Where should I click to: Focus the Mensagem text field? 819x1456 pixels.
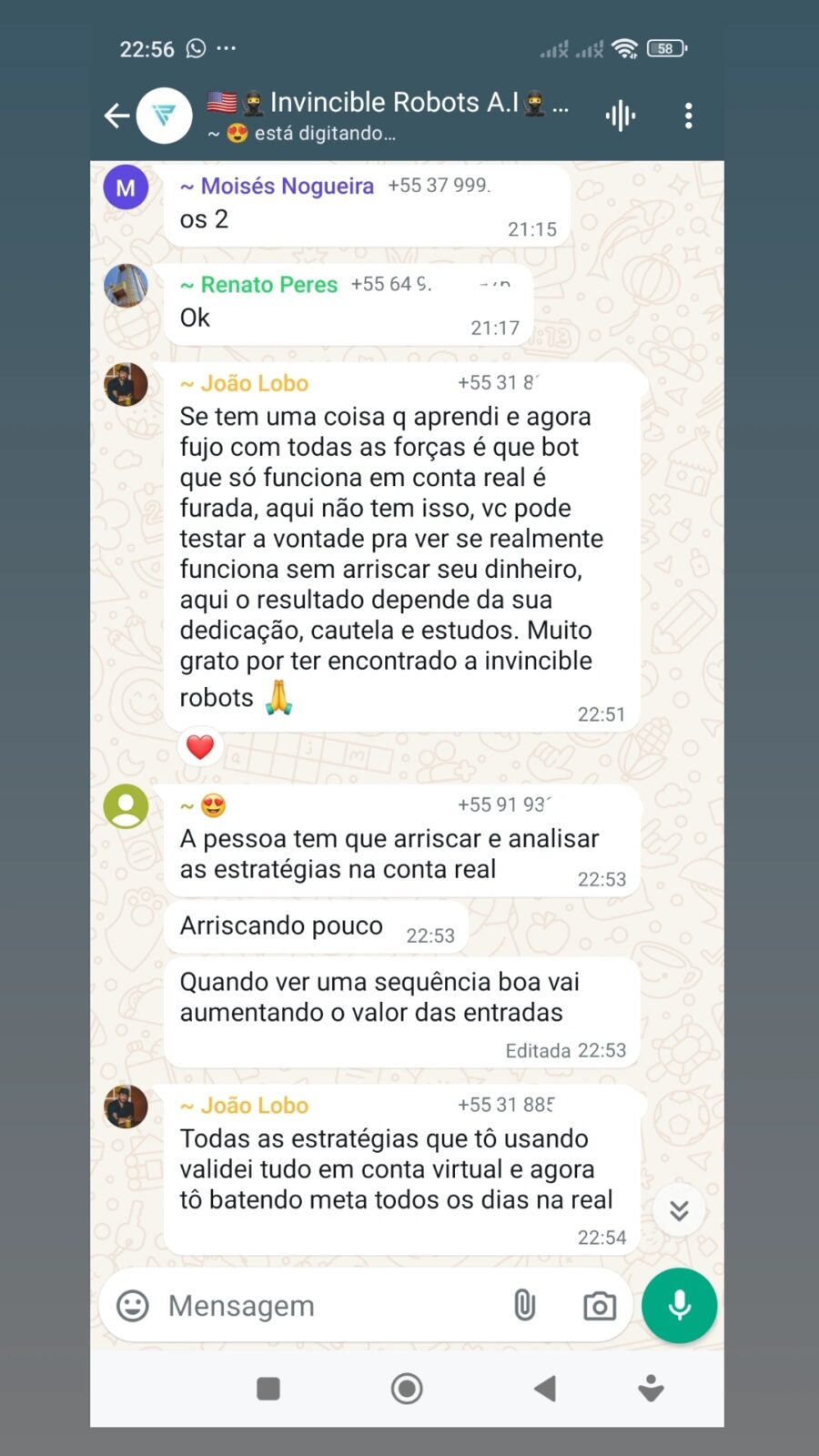pyautogui.click(x=328, y=1306)
